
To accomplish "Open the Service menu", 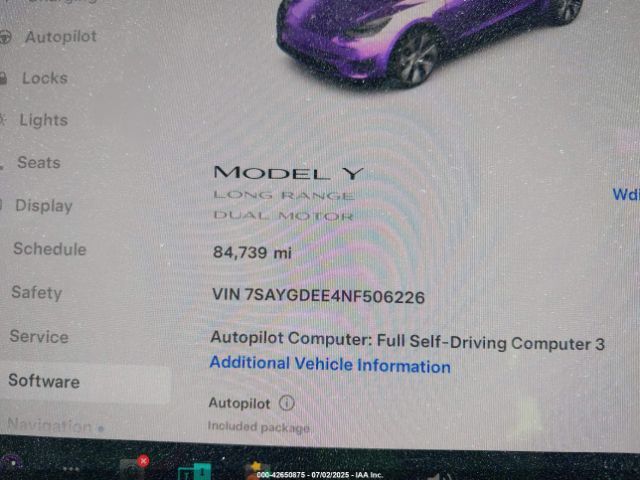I will click(39, 337).
